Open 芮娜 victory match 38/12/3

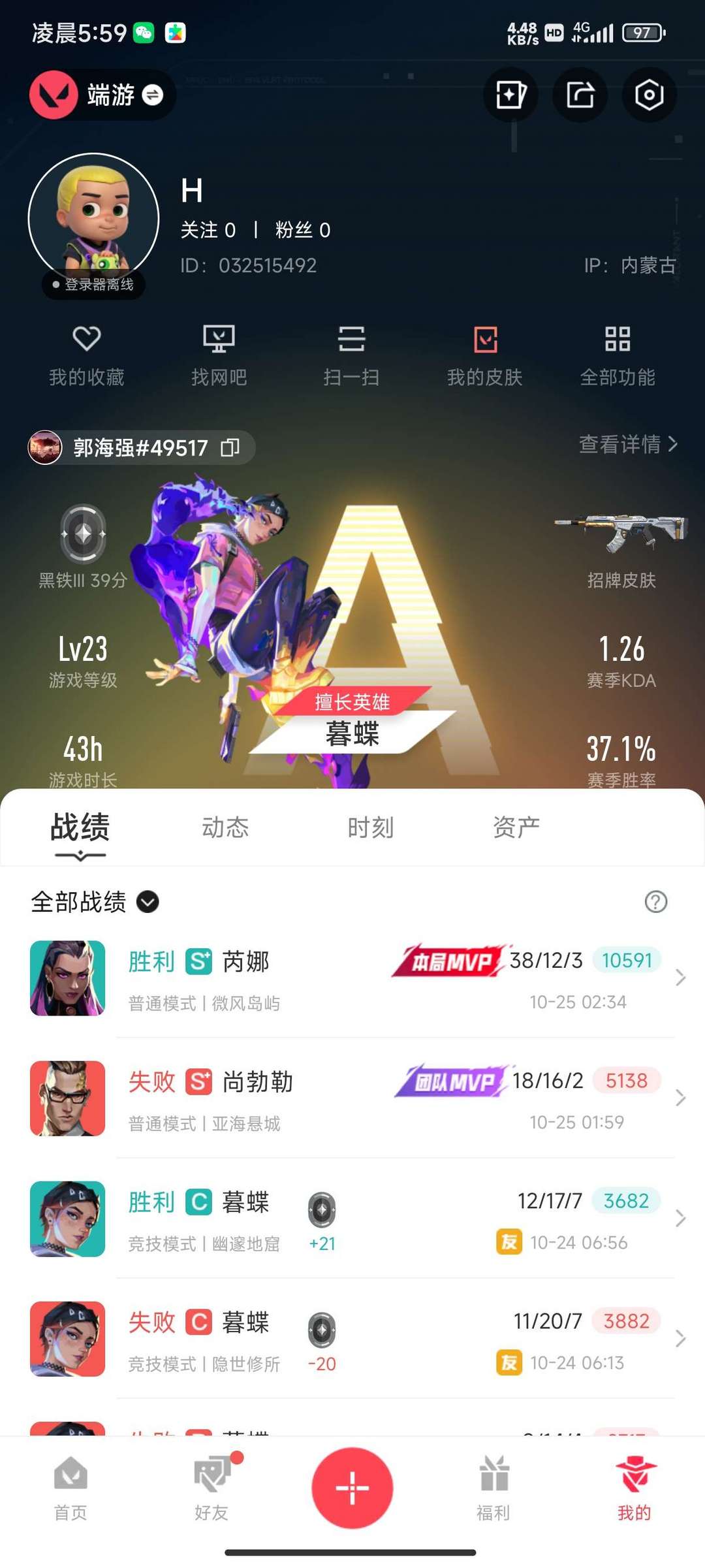pyautogui.click(x=352, y=978)
